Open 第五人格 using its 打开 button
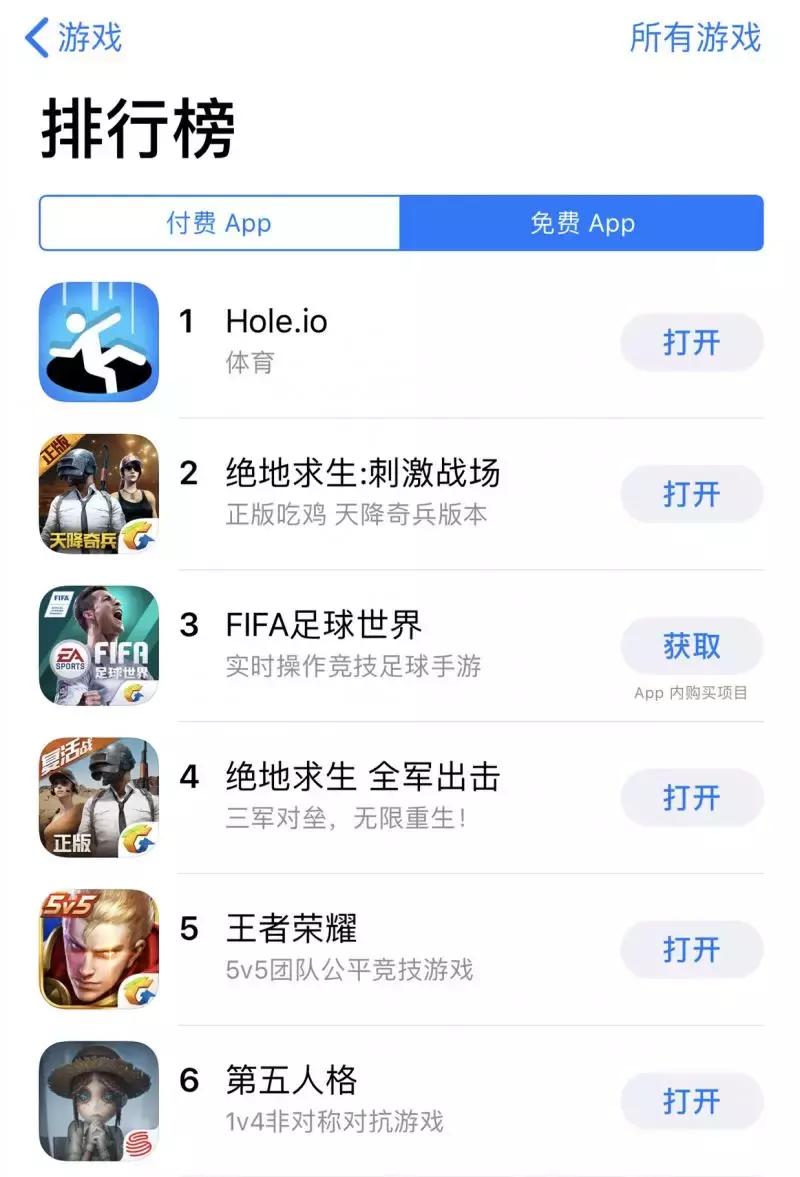The width and height of the screenshot is (800, 1177). pos(692,1102)
